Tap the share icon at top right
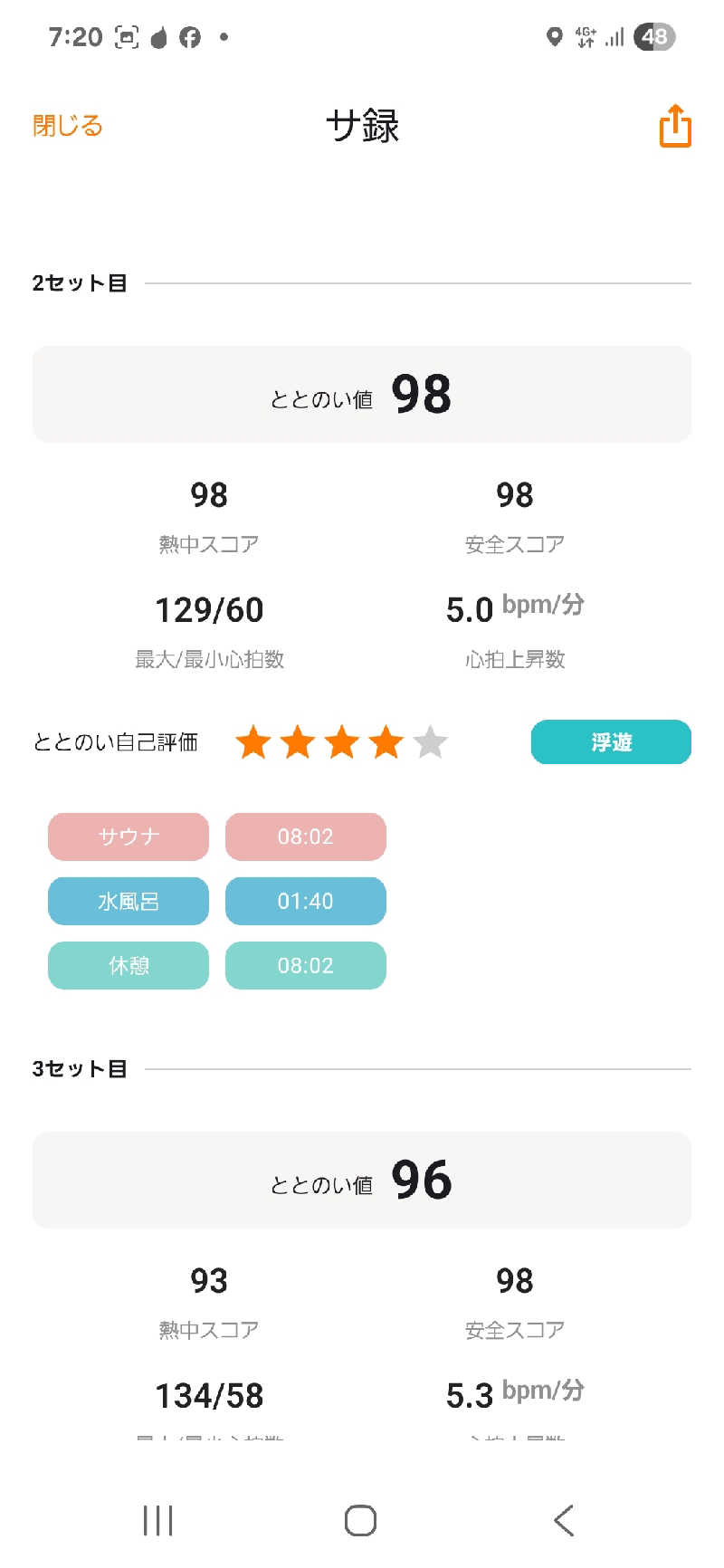724x1568 pixels. click(674, 127)
